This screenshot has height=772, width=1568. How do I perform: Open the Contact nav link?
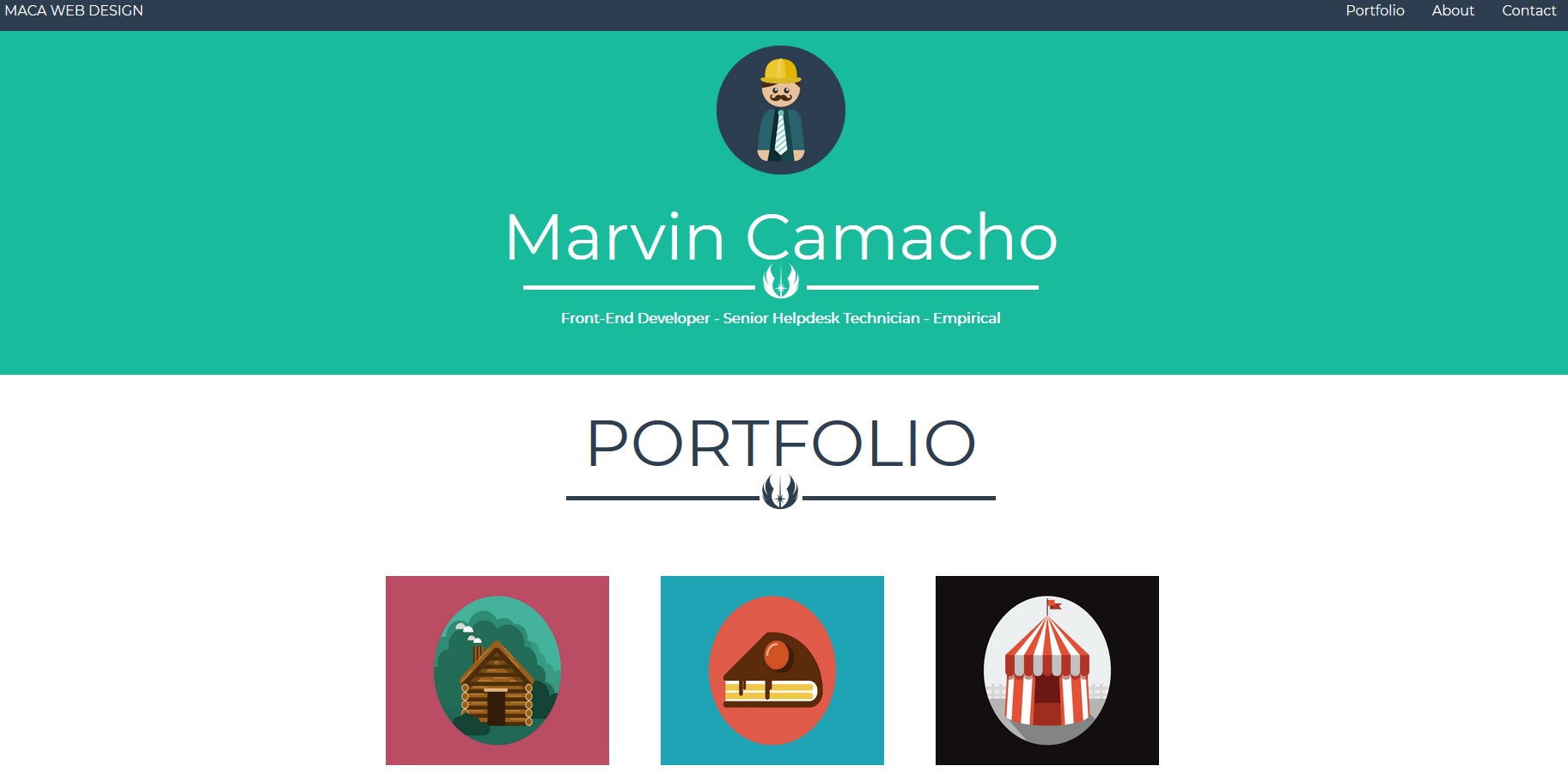tap(1528, 10)
